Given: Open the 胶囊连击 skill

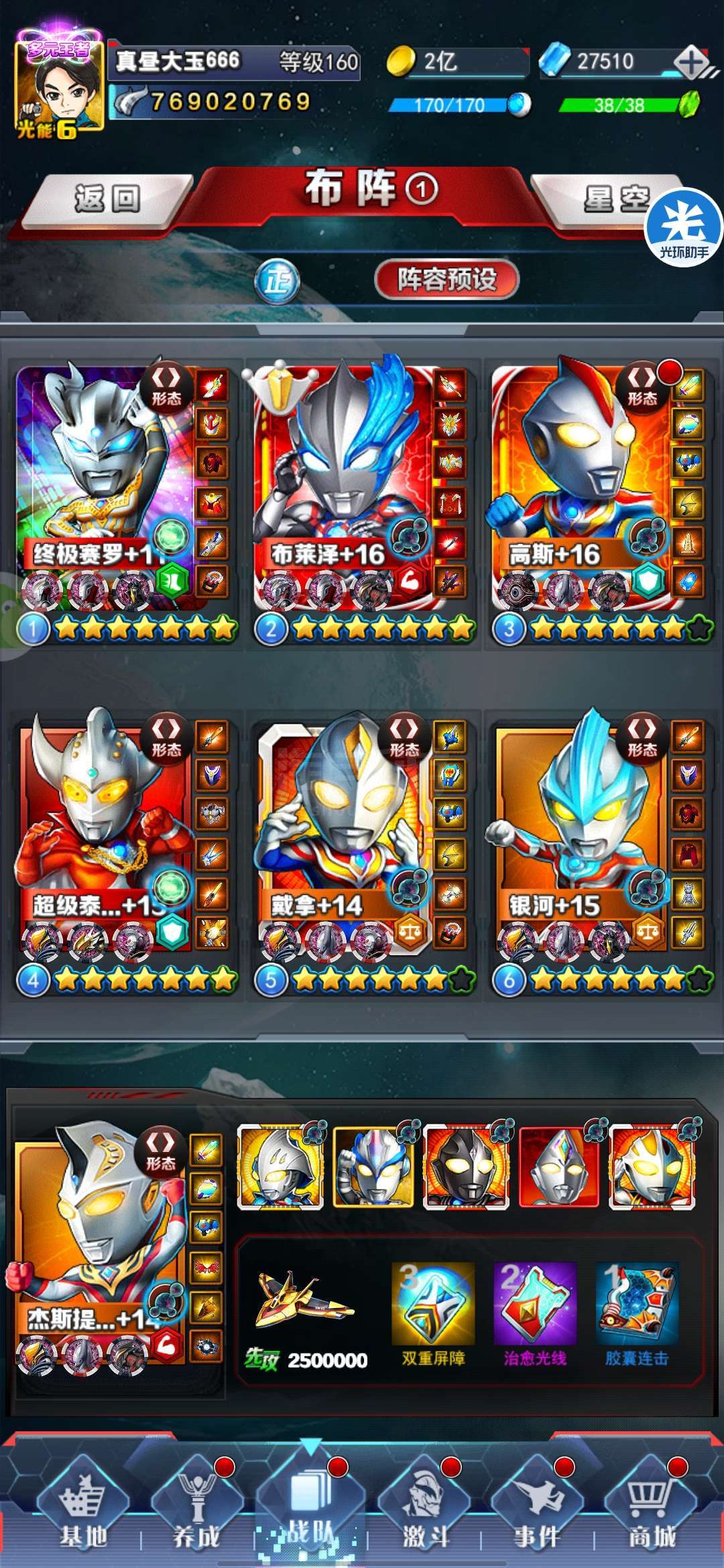Looking at the screenshot, I should point(637,1313).
